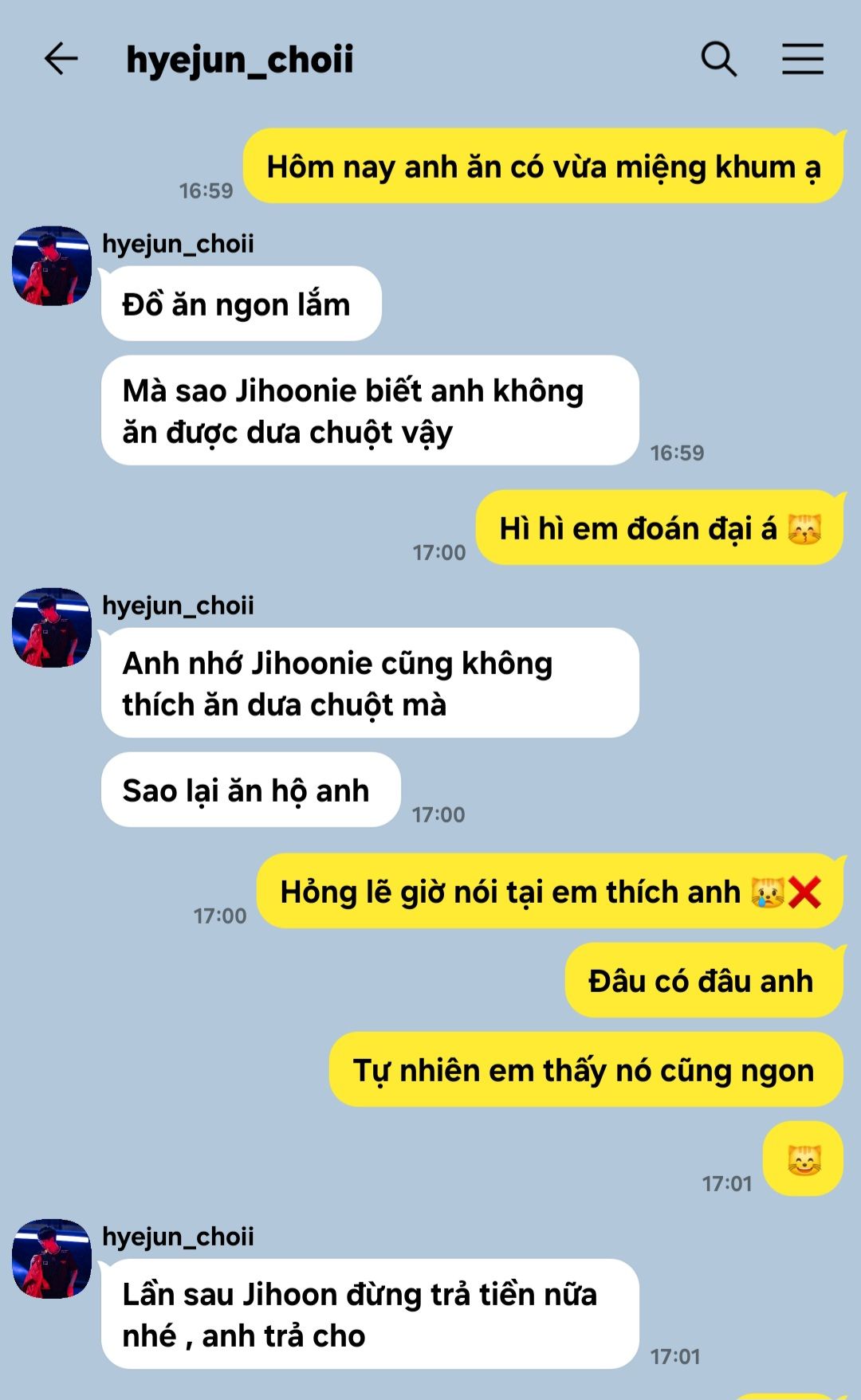Open avatar beside "Anh nhớ Jihoonie" message
861x1400 pixels.
coord(52,628)
